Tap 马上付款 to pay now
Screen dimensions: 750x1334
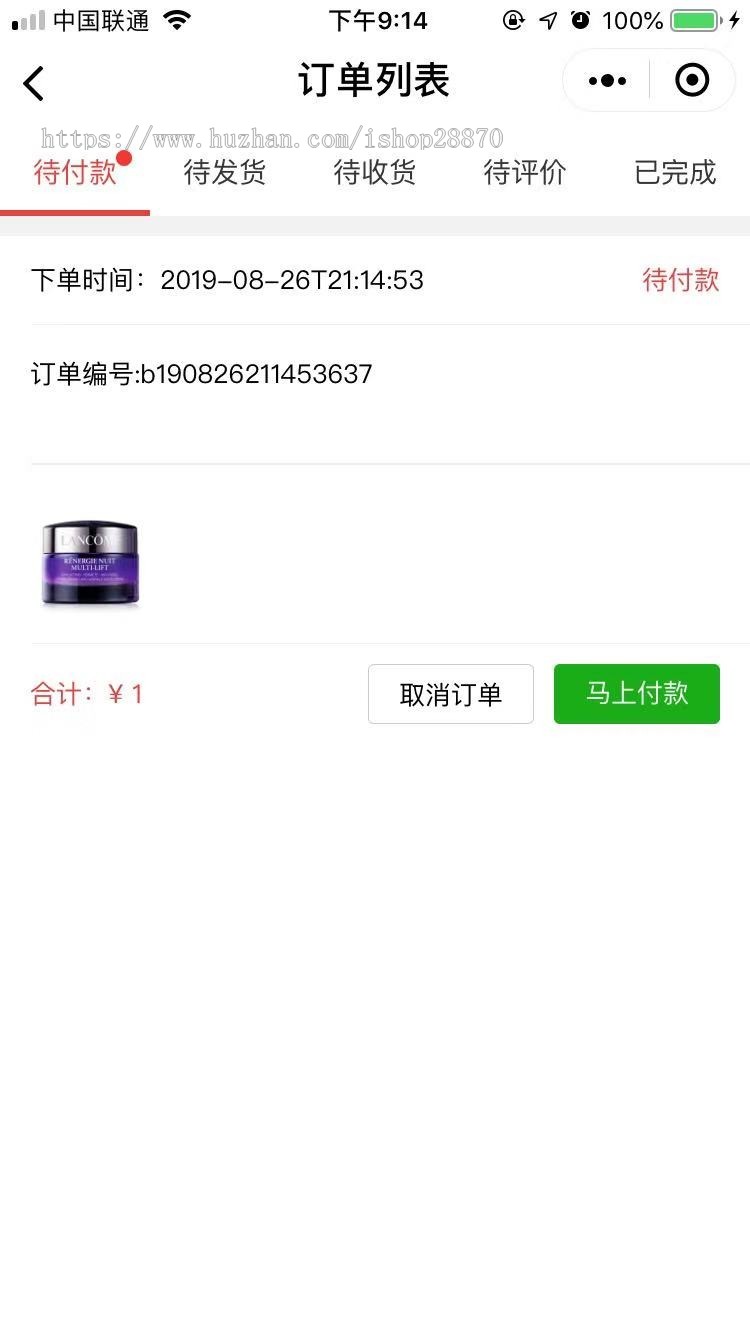pyautogui.click(x=637, y=693)
